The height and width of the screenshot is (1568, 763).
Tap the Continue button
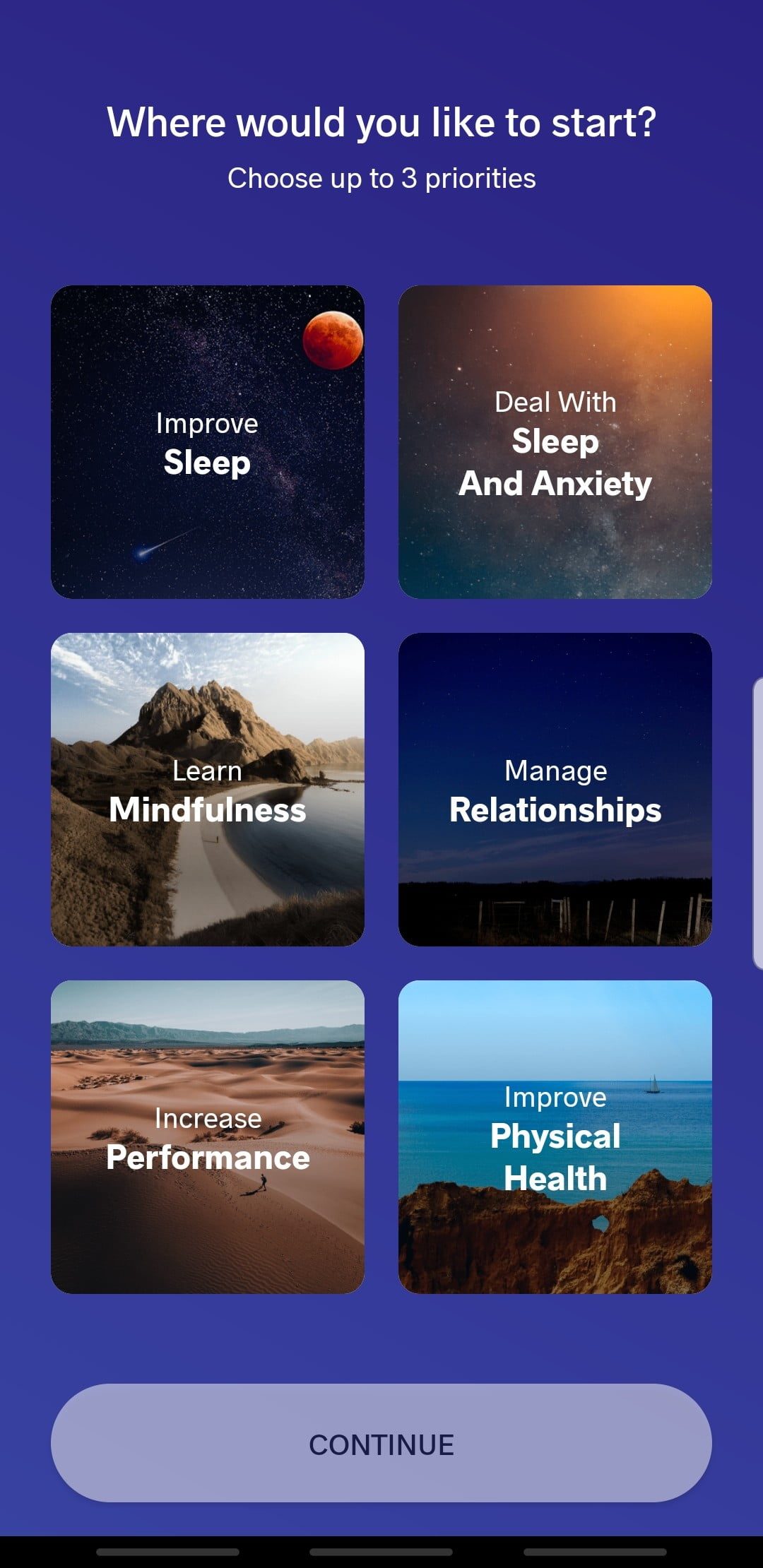381,1443
